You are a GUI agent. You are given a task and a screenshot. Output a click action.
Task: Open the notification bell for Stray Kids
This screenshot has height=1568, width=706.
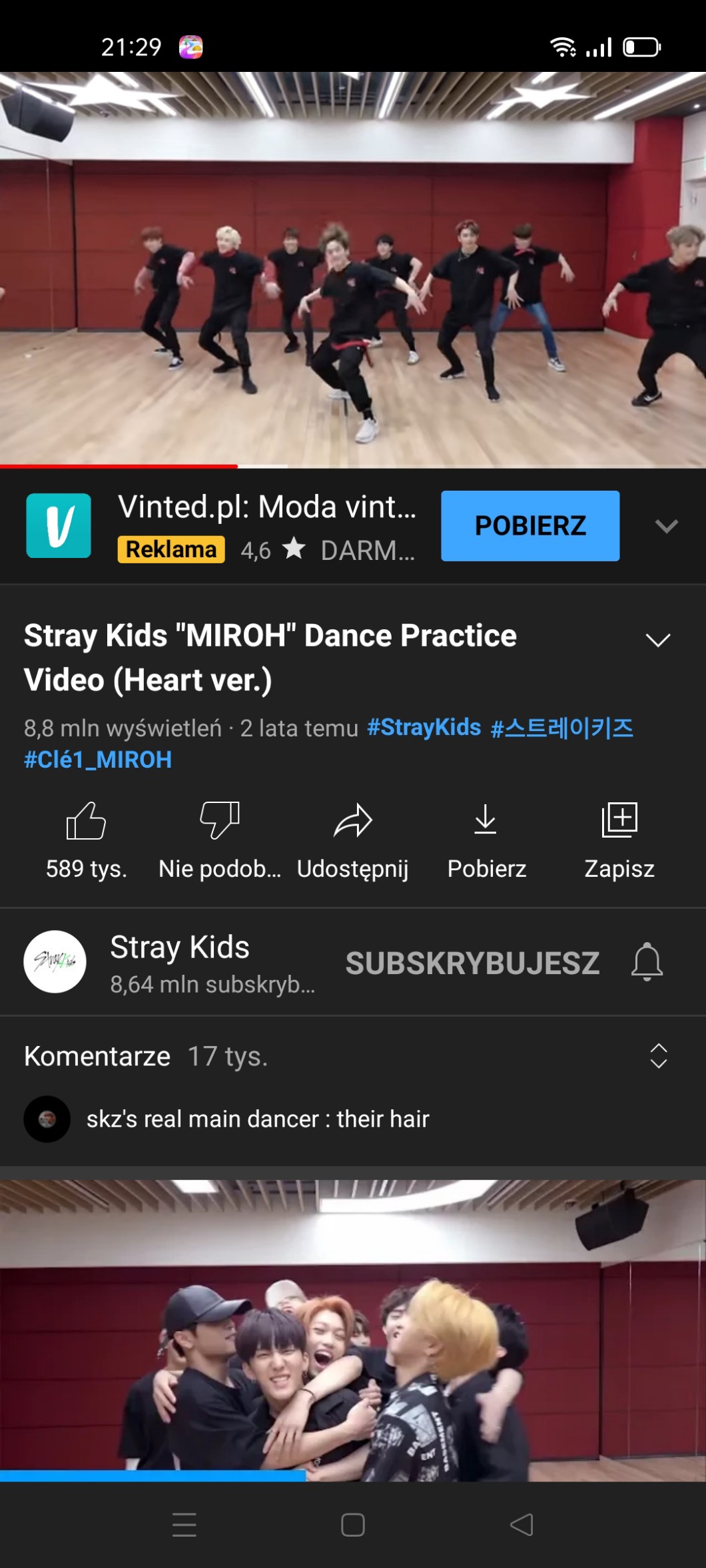(x=647, y=963)
